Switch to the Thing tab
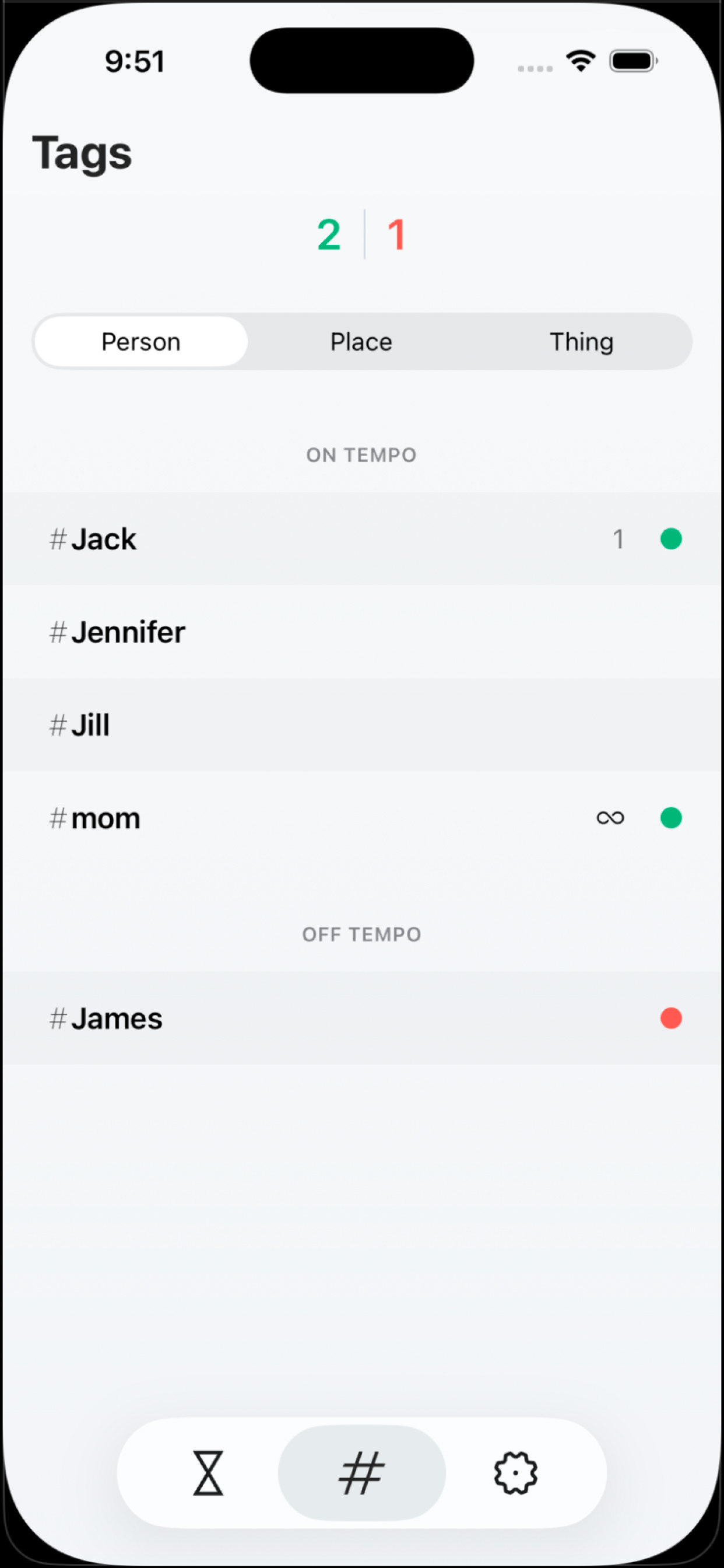This screenshot has height=1568, width=724. 582,341
